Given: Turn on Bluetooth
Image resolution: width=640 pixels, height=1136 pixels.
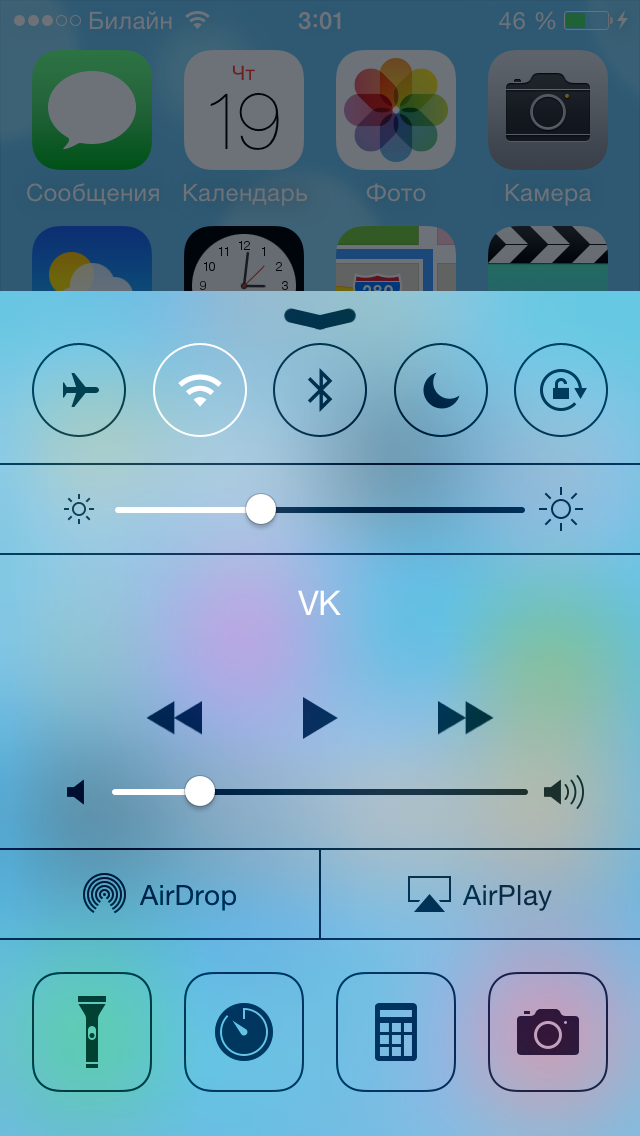Looking at the screenshot, I should tap(320, 390).
